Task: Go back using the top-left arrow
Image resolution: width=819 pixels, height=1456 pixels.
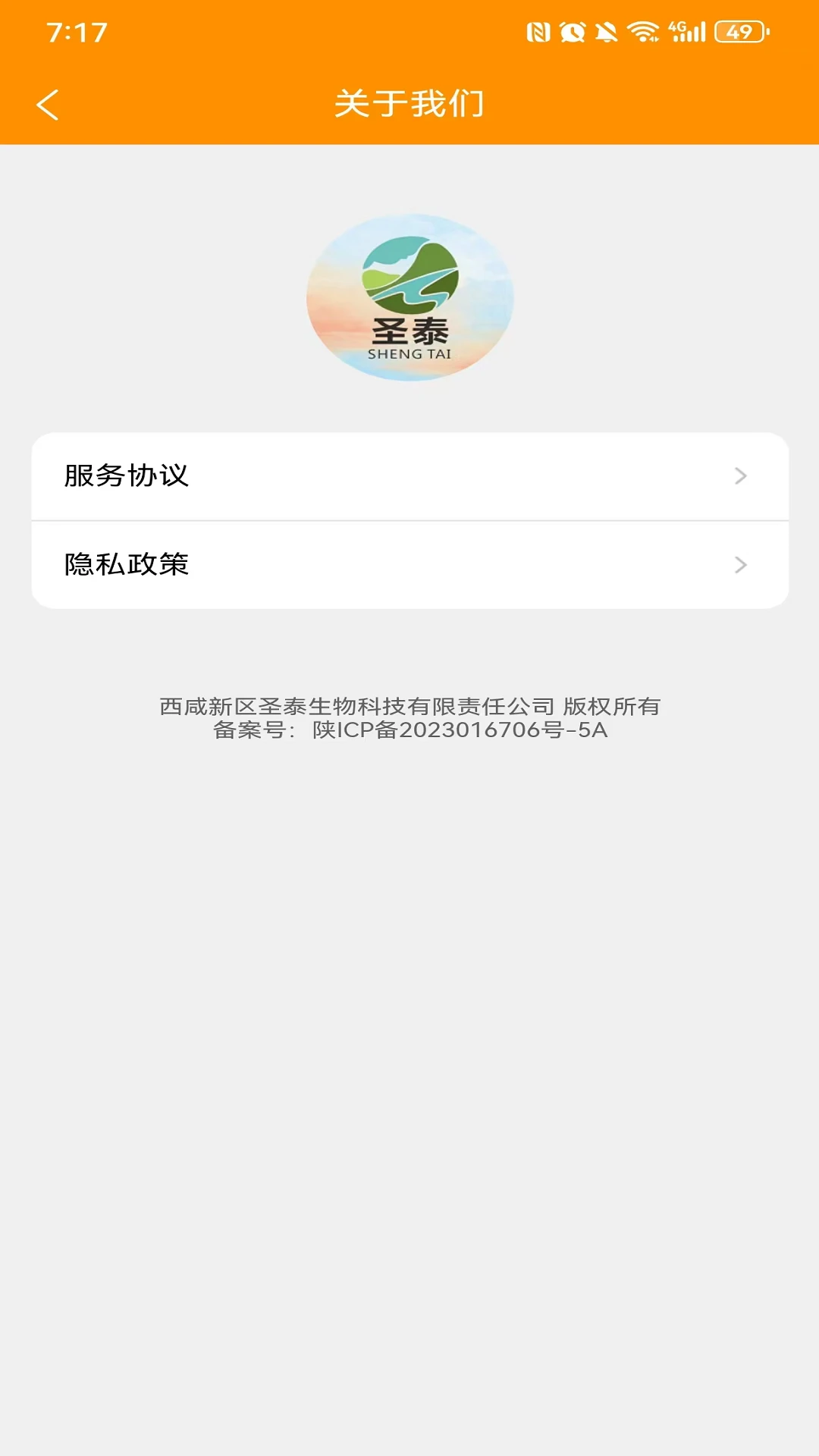Action: point(48,105)
